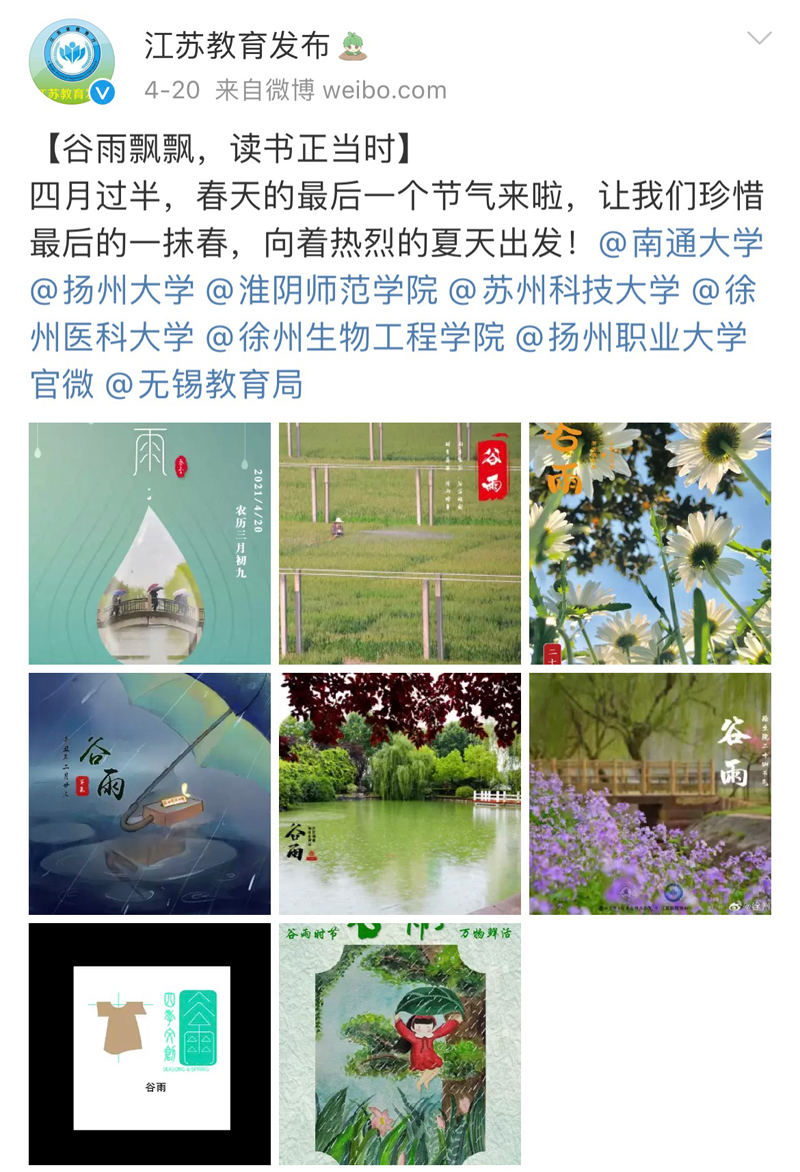The width and height of the screenshot is (800, 1172).
Task: Enlarge the black-framed shirt graphic image
Action: point(150,1043)
